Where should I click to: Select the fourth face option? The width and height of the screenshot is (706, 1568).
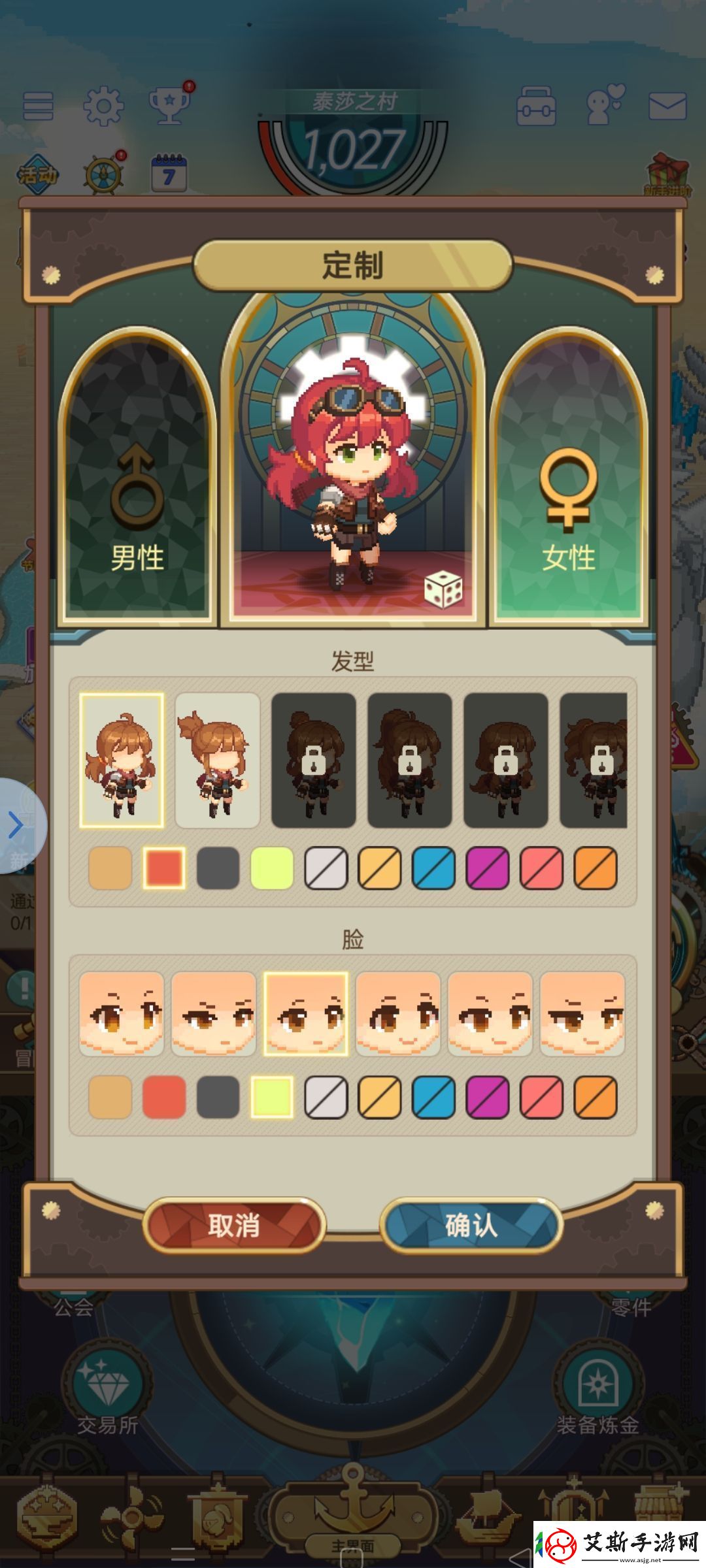tap(398, 1013)
